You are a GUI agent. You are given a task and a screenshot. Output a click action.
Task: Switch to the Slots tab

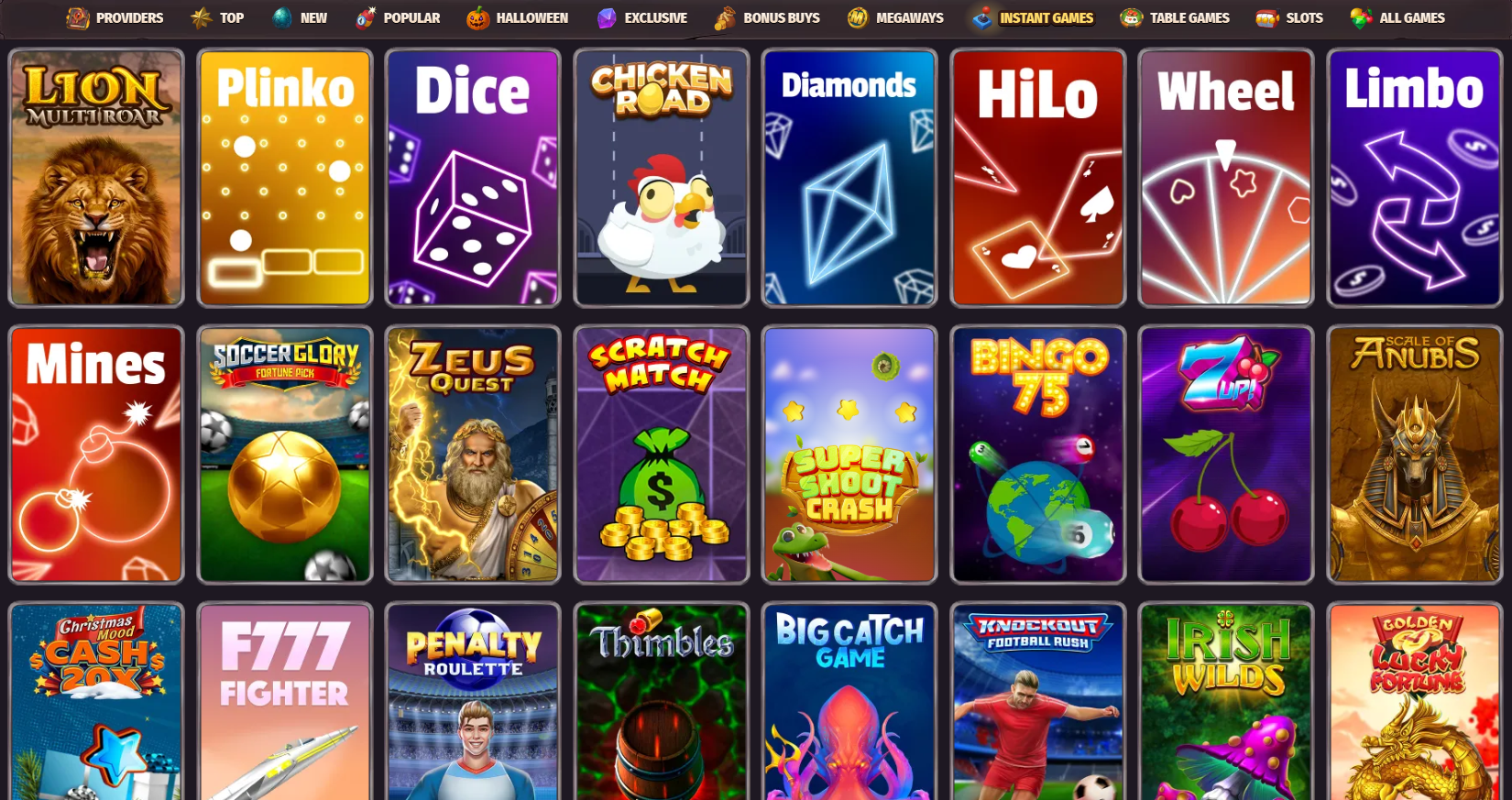click(x=1289, y=17)
